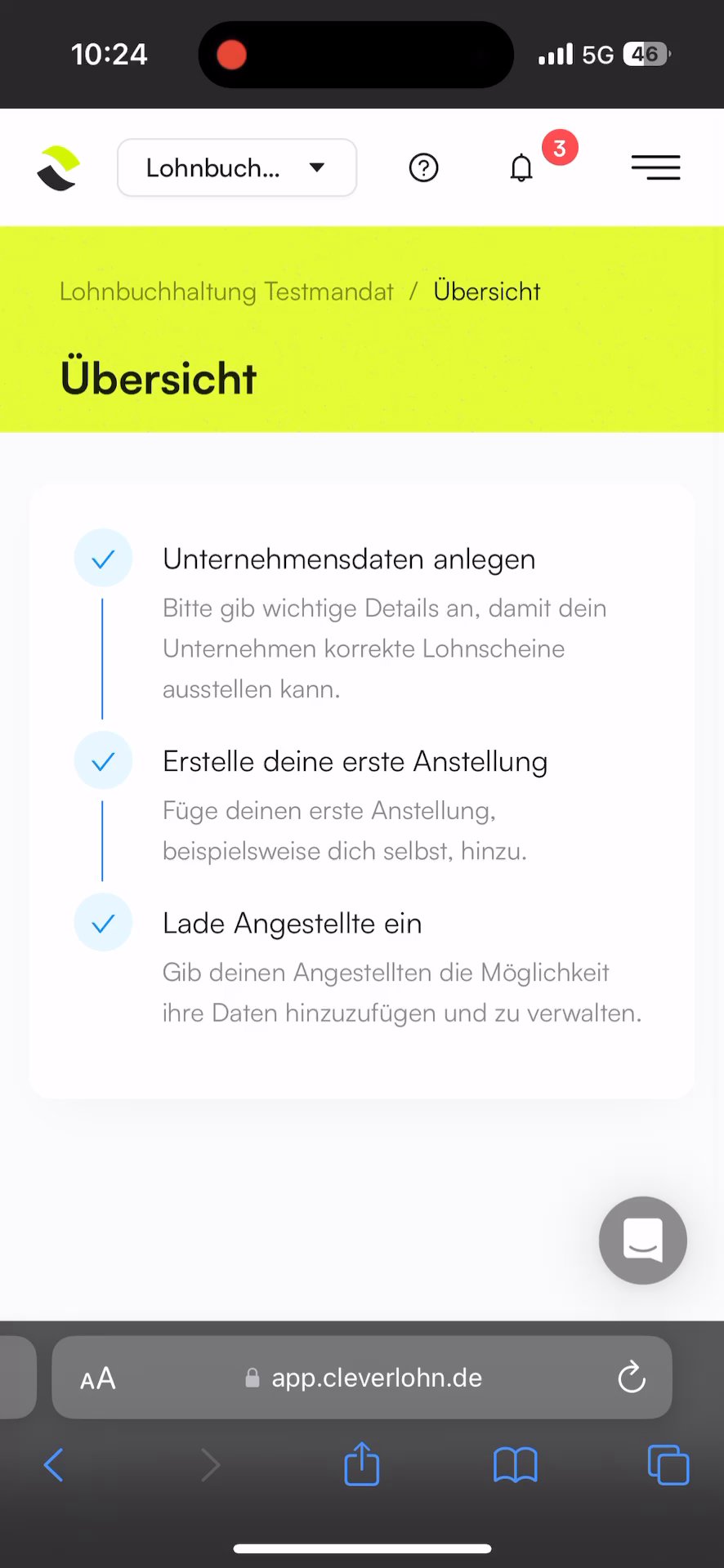This screenshot has width=724, height=1568.
Task: Open Erstelle deine erste Anstellung step
Action: point(355,761)
